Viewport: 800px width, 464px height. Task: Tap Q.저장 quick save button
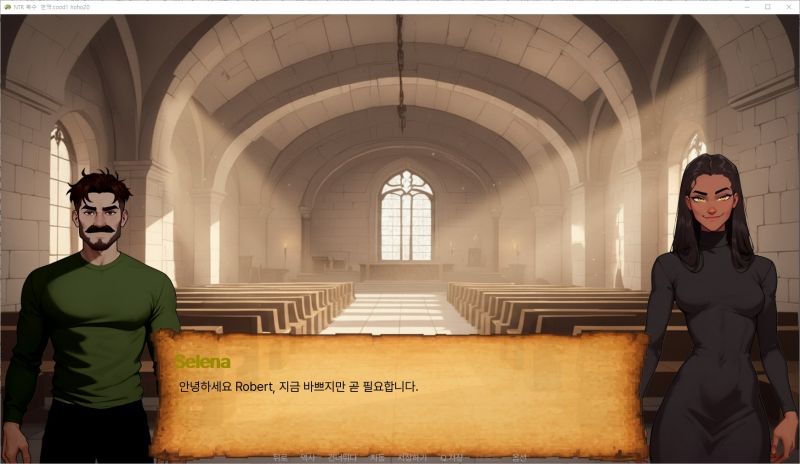coord(451,458)
